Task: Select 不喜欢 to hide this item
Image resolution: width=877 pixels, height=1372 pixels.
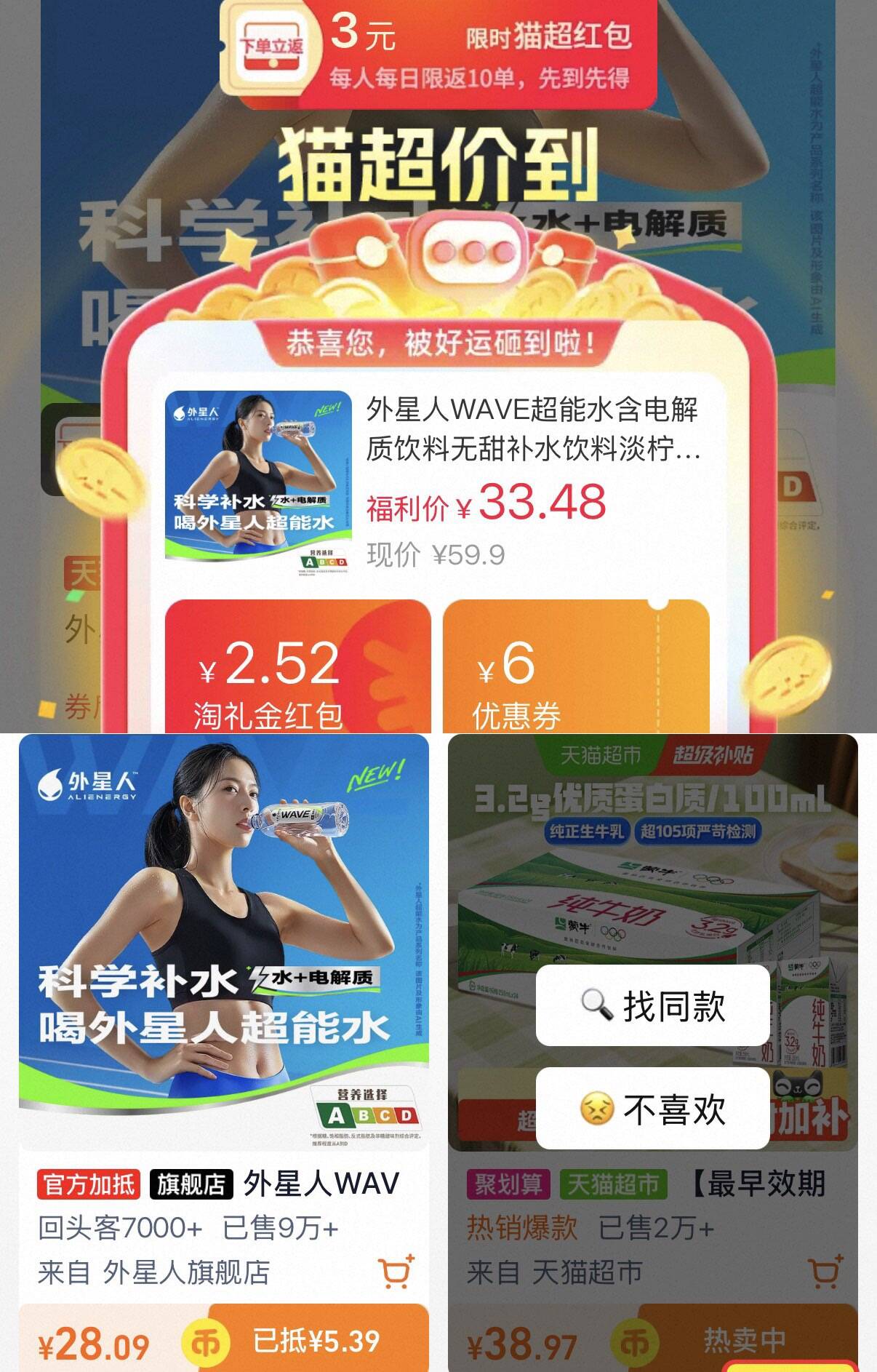Action: (x=652, y=1109)
